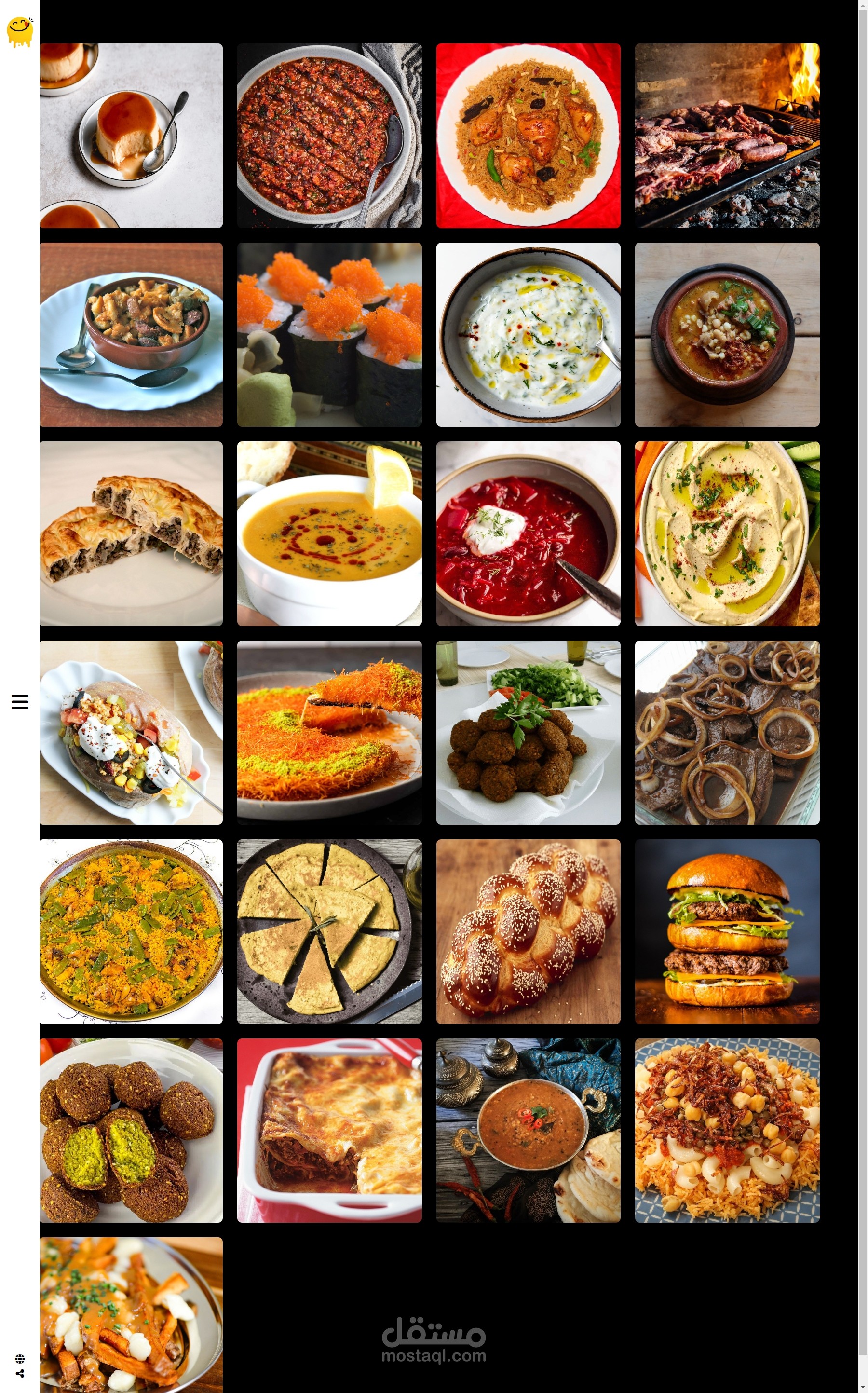The height and width of the screenshot is (1393, 868).
Task: Select the grilled meats over fire tile
Action: [727, 136]
